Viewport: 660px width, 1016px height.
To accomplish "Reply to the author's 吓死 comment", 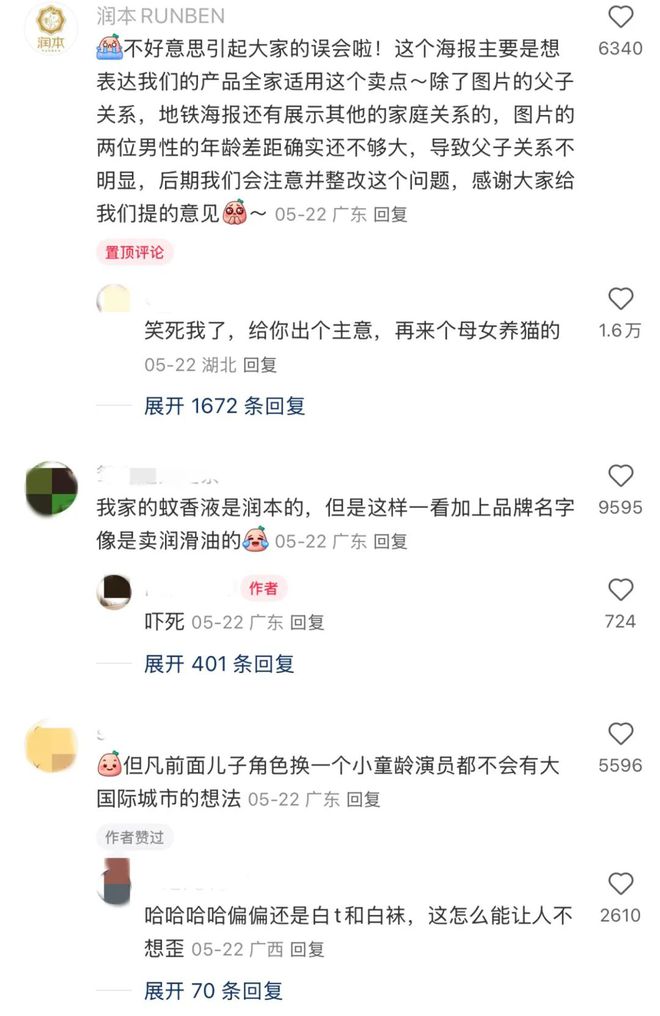I will (x=307, y=622).
